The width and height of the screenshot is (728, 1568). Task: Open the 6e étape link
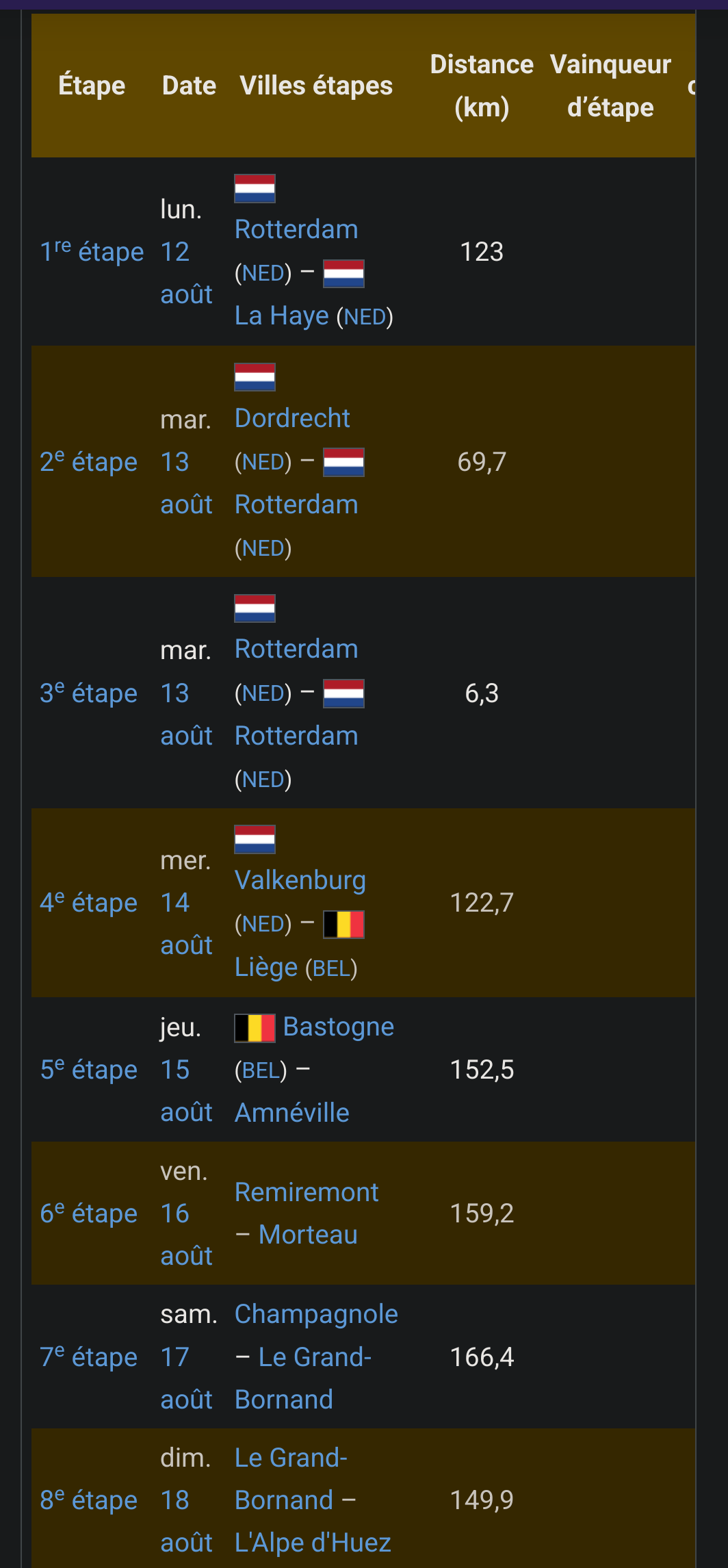(88, 1213)
